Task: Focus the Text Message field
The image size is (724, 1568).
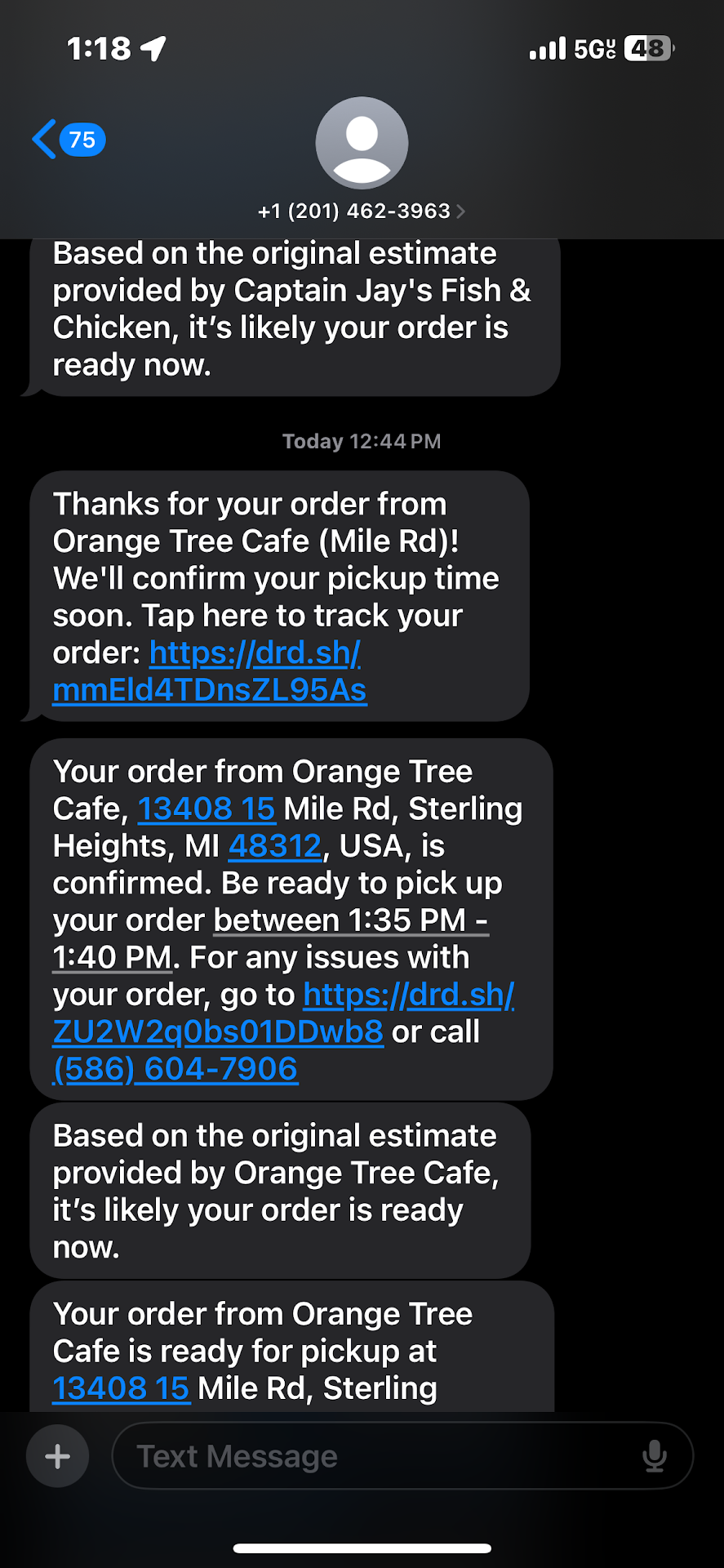Action: [375, 1456]
